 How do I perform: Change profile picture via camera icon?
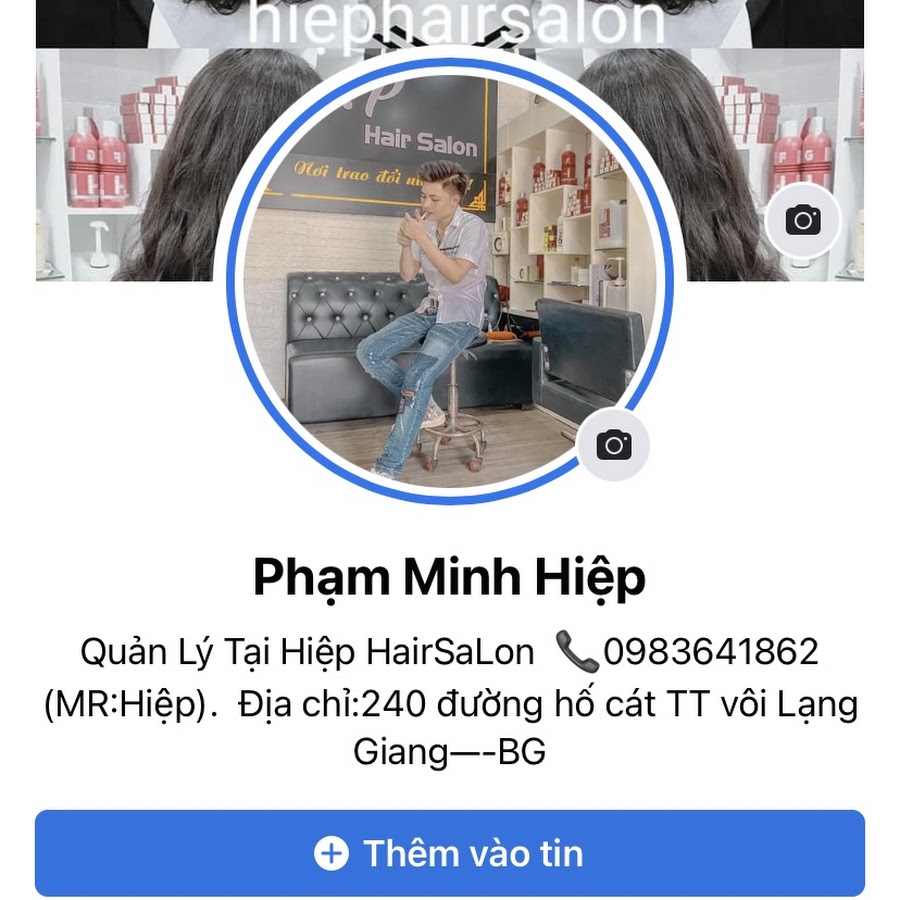[613, 445]
